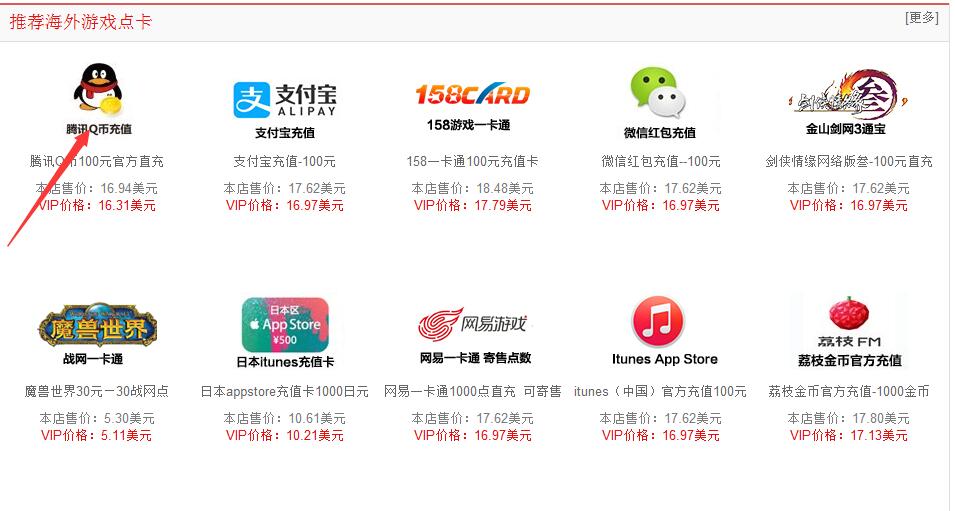Open link 158一卡通100元充值卡
Screen dimensions: 955x511
coord(473,161)
